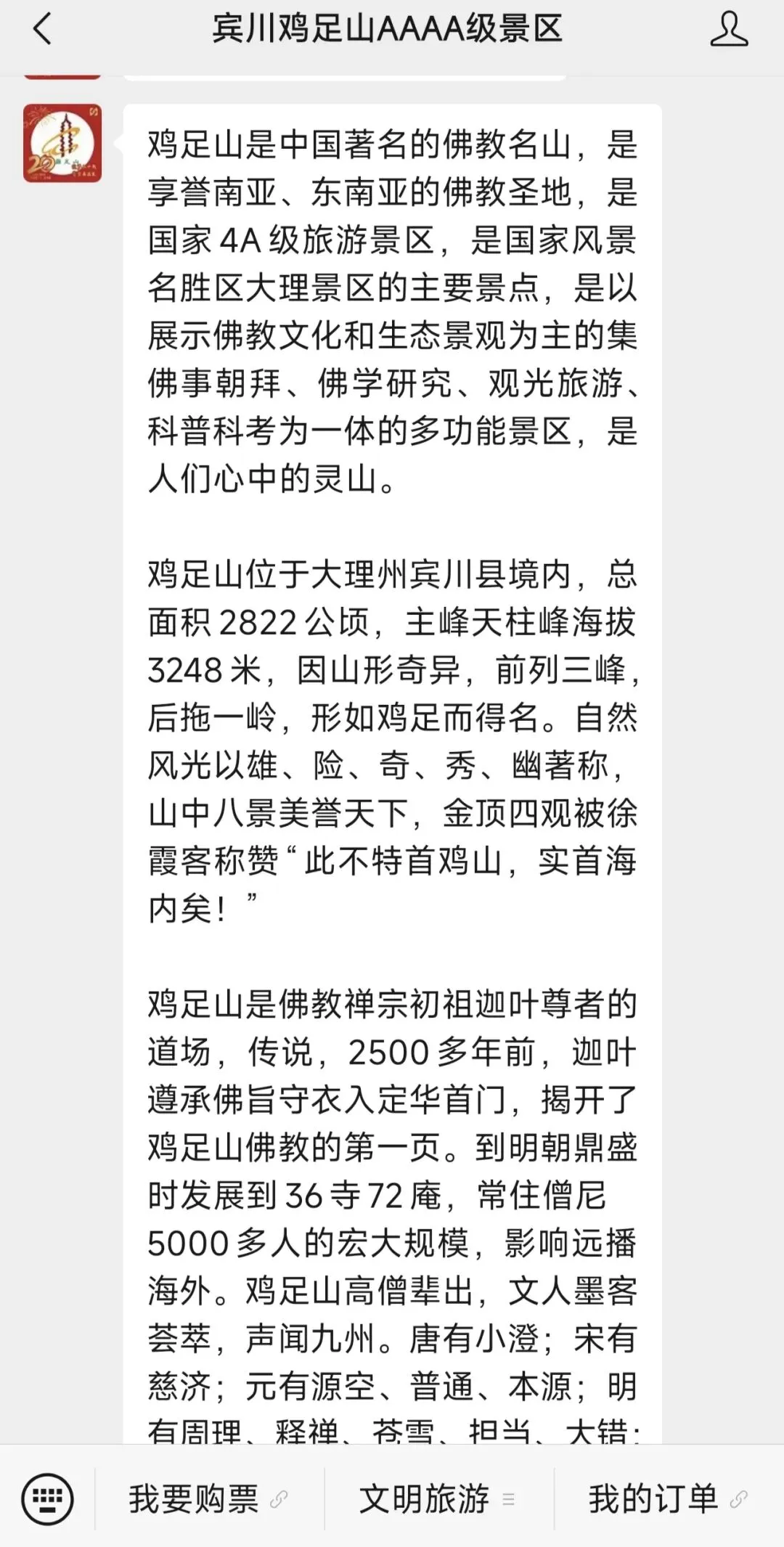Screen dimensions: 784x1547
Task: Switch to keyboard input mode
Action: click(x=47, y=1499)
